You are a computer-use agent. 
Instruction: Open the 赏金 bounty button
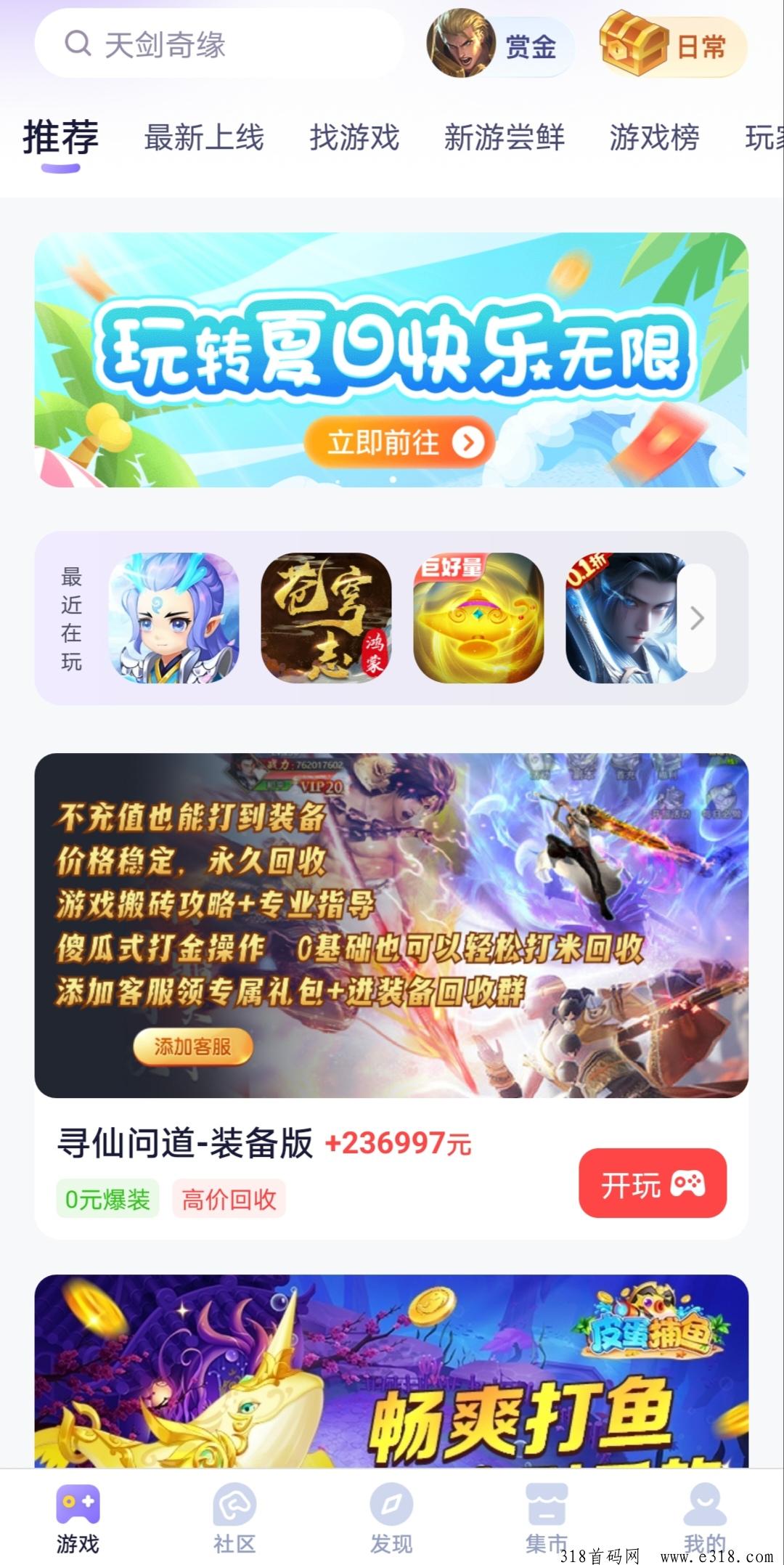[x=499, y=45]
